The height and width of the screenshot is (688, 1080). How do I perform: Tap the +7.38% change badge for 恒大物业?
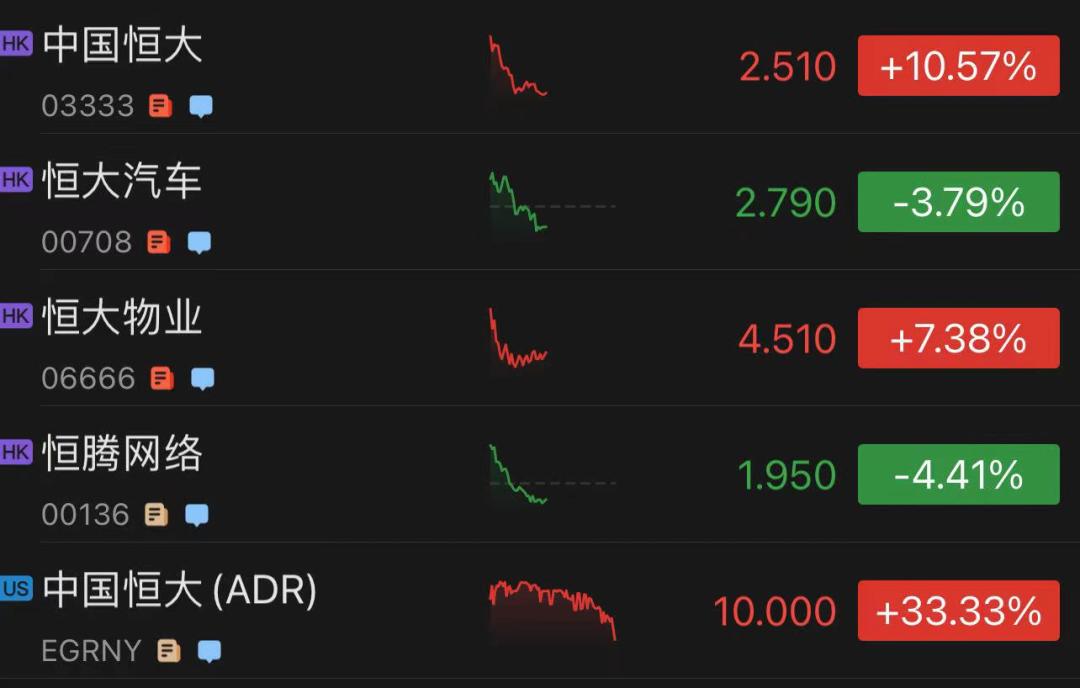[x=958, y=338]
